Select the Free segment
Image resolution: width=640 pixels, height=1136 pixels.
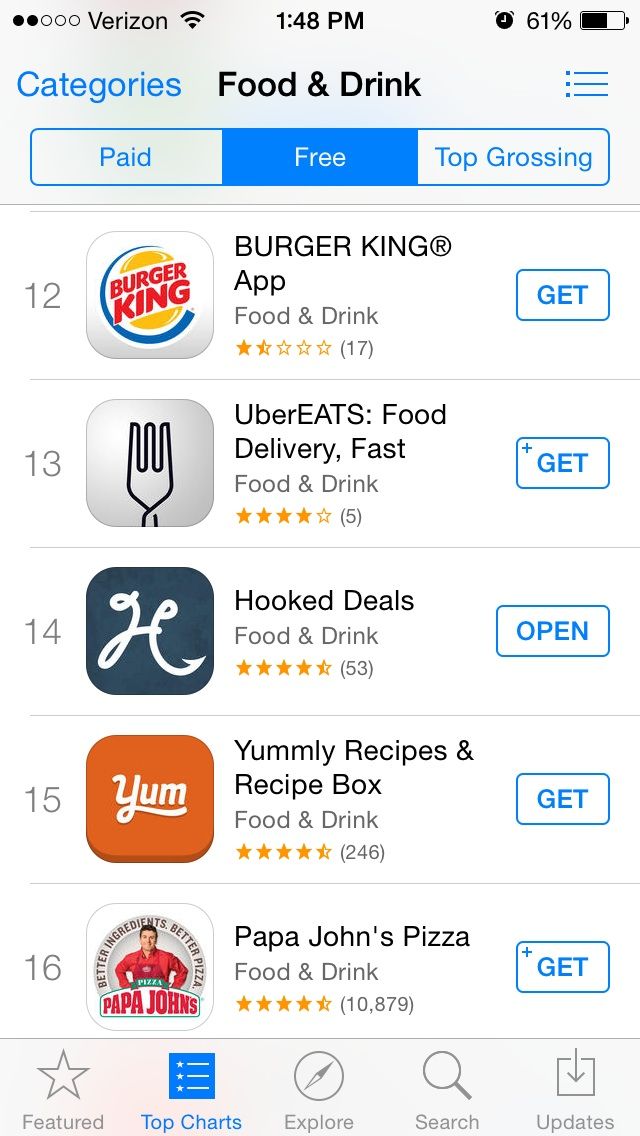point(320,157)
